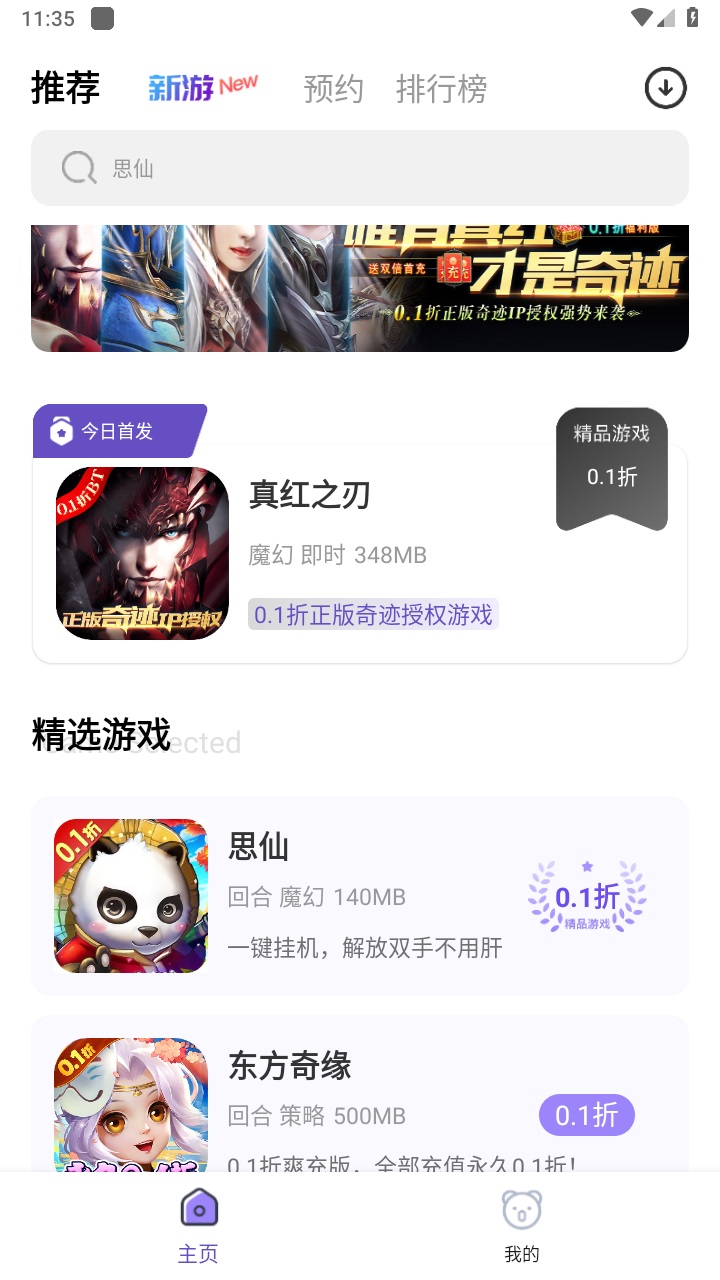Click the search magnifier icon
This screenshot has height=1280, width=720.
pyautogui.click(x=78, y=167)
